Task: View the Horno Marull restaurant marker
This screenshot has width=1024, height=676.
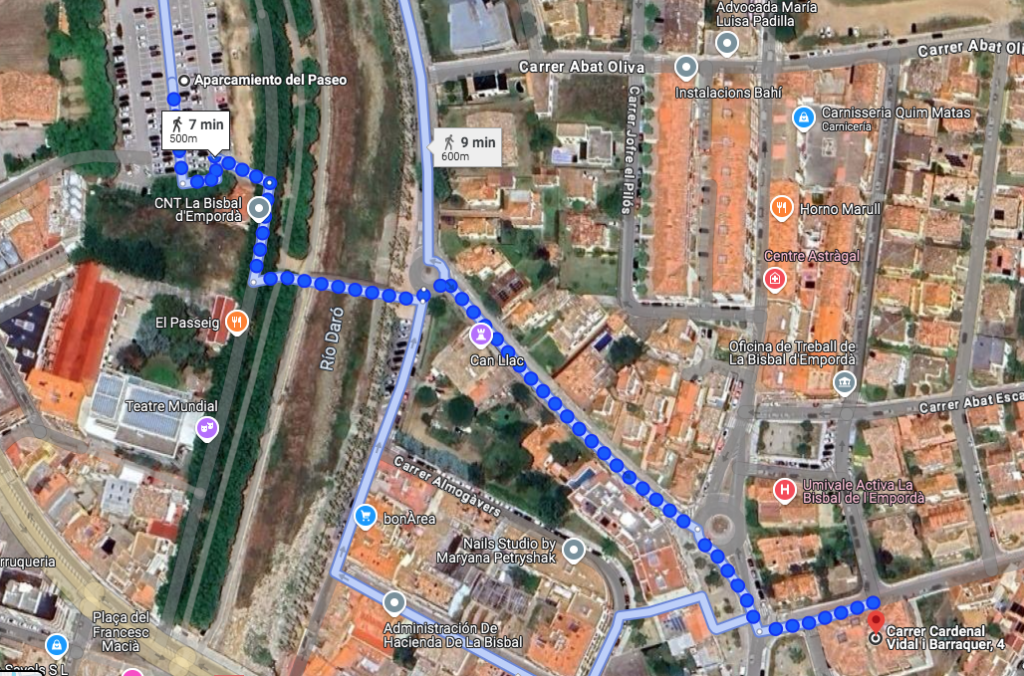Action: point(782,209)
